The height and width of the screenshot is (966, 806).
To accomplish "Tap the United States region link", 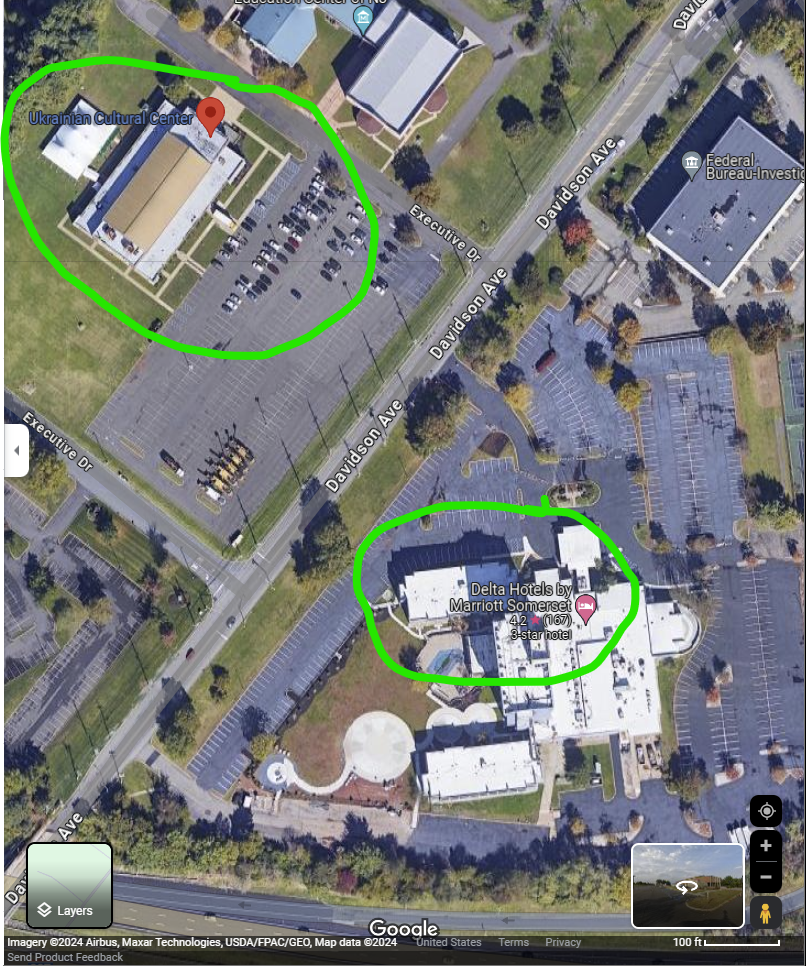I will pos(448,942).
